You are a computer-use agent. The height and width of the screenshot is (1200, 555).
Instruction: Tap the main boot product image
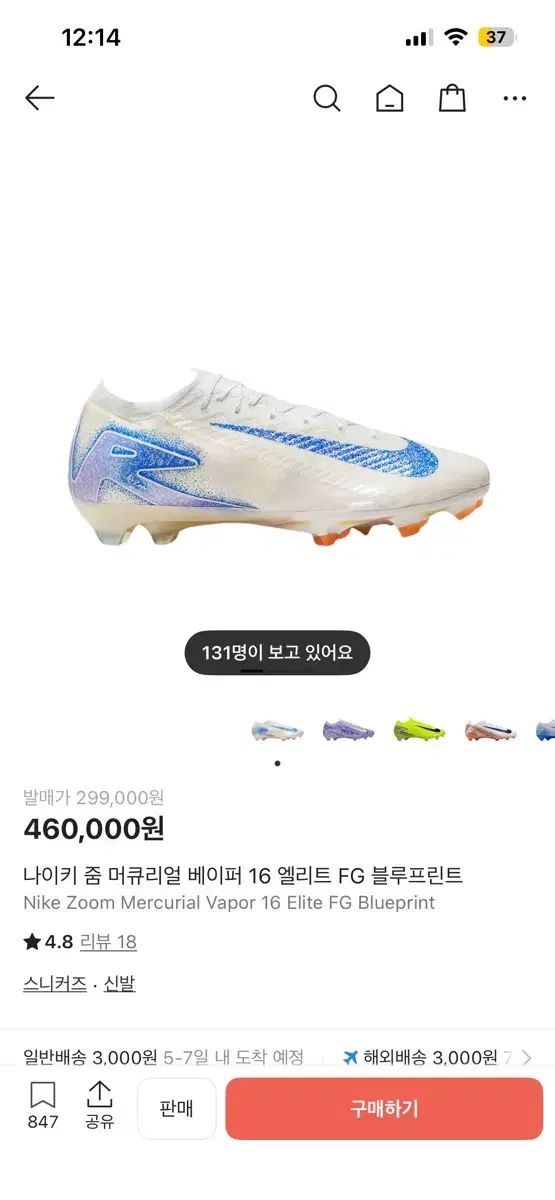tap(283, 458)
